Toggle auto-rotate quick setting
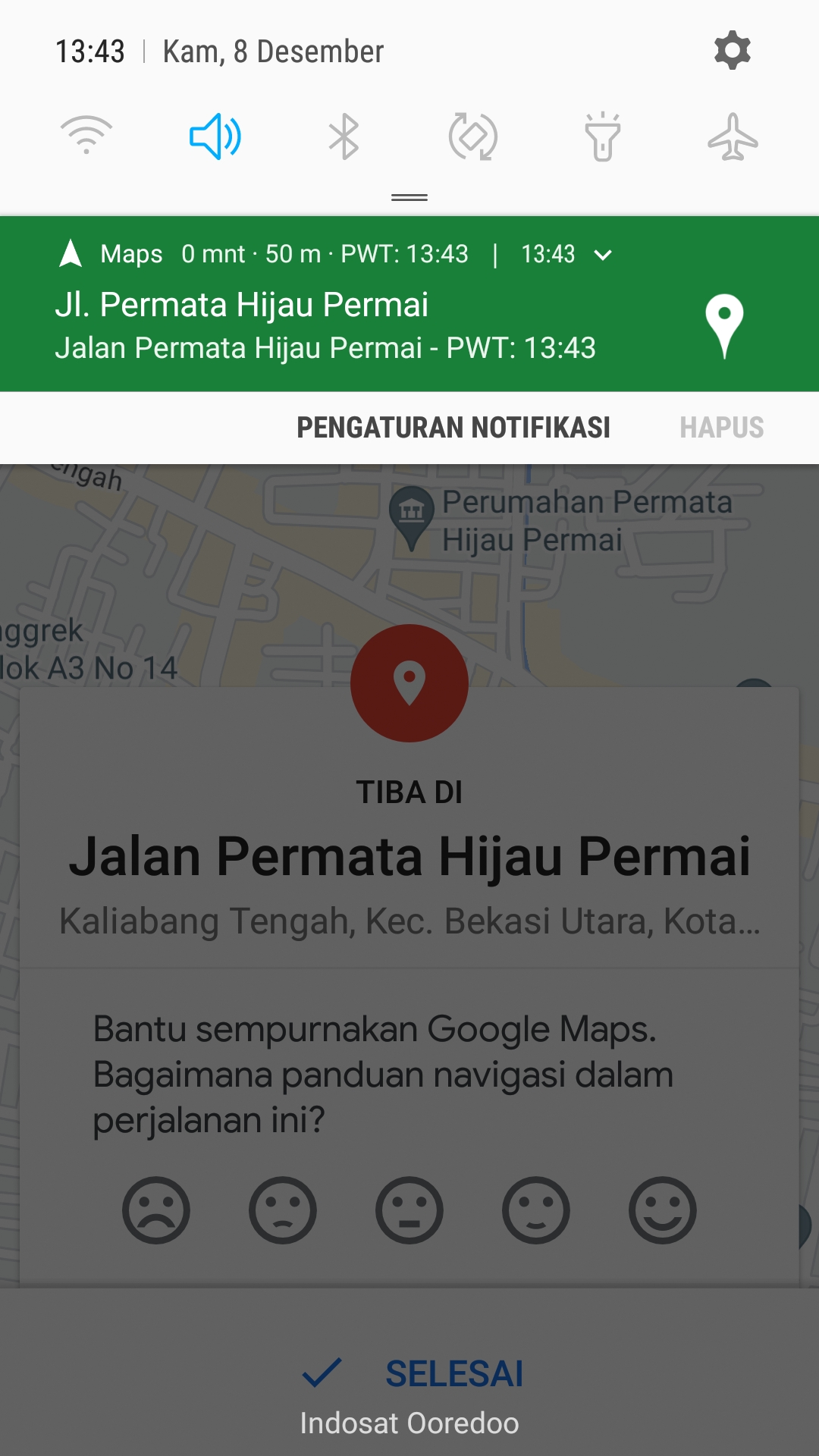 pyautogui.click(x=473, y=136)
